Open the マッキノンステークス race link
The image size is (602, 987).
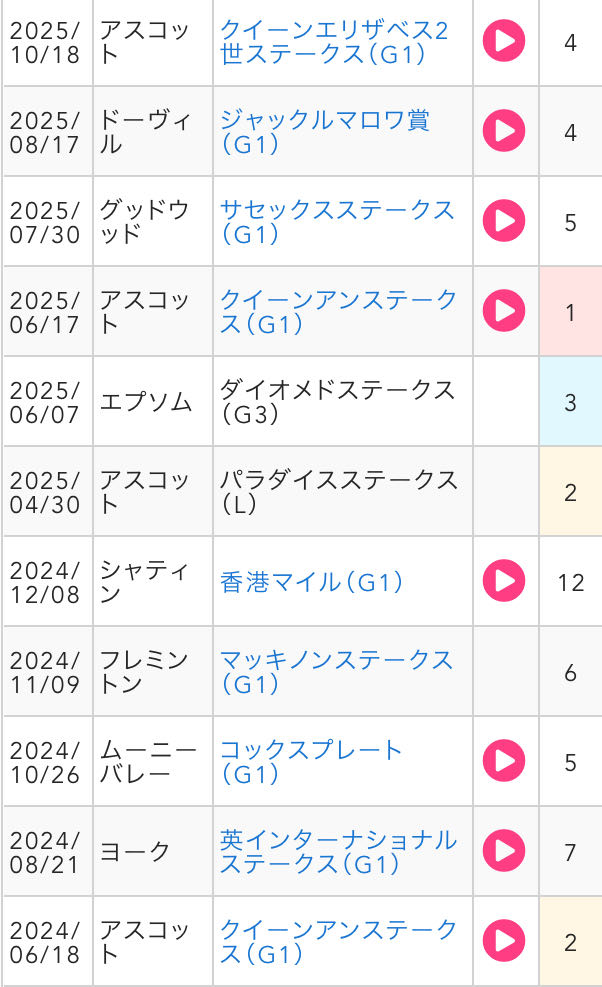click(x=337, y=672)
